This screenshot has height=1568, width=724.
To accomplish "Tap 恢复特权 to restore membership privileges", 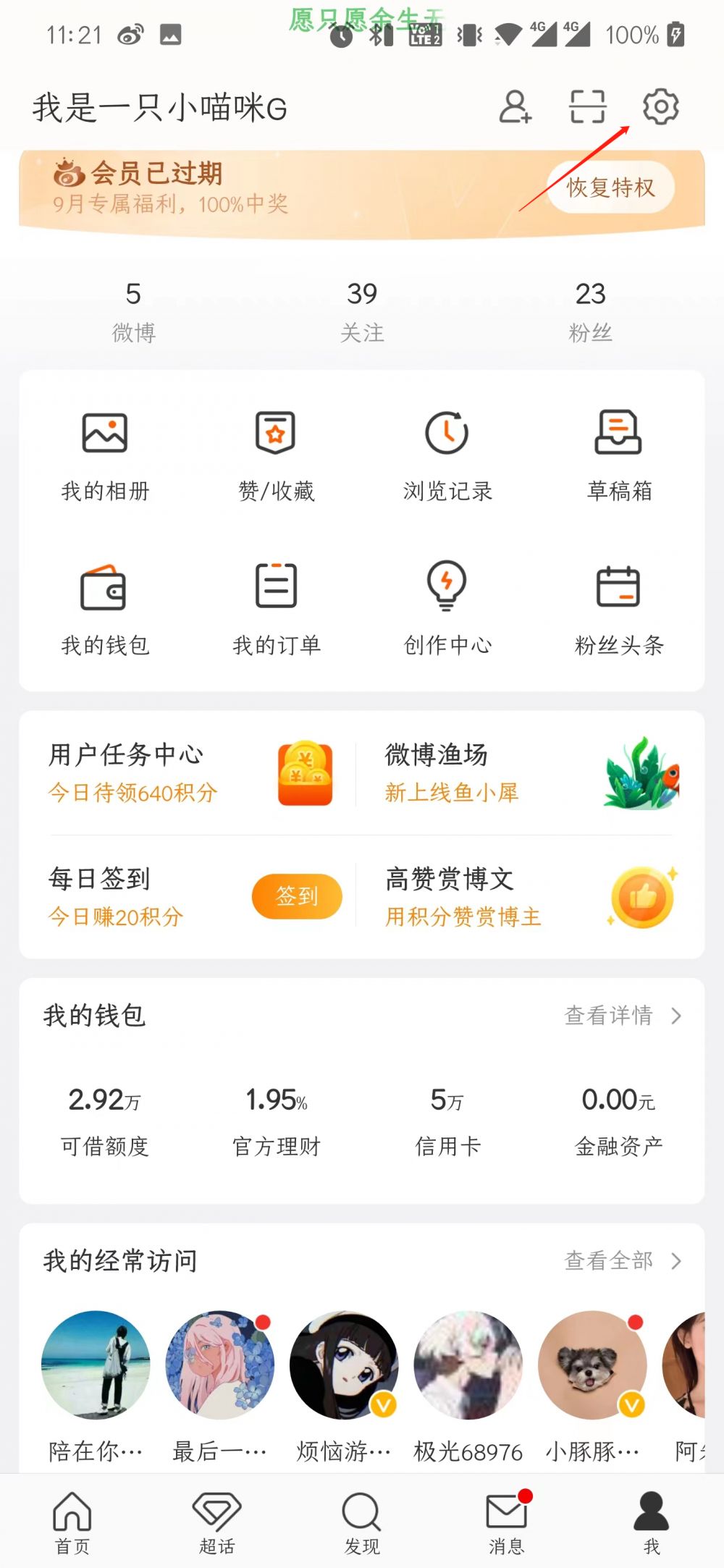I will (x=610, y=187).
